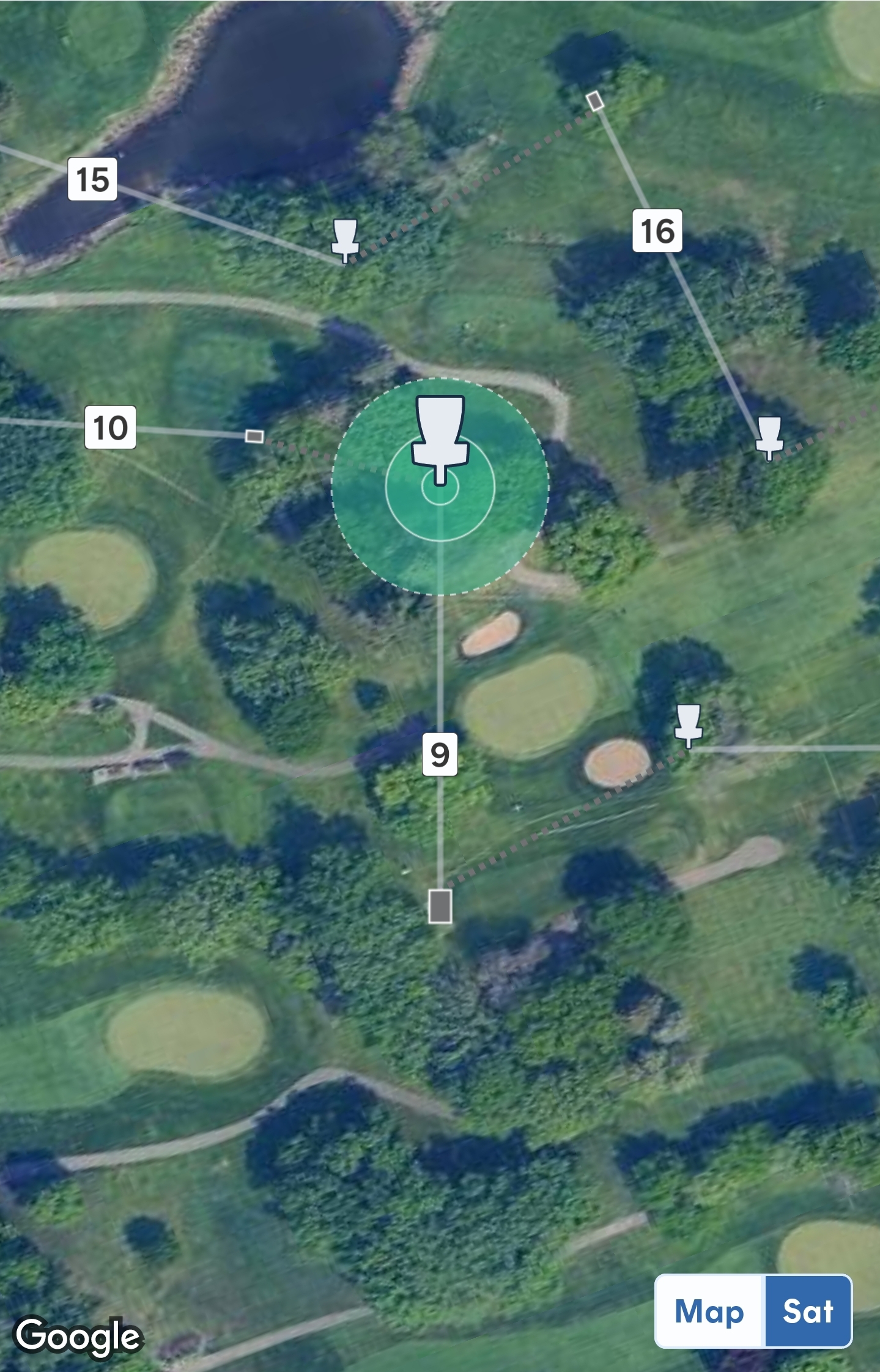Switch to the Map view
Viewport: 880px width, 1372px height.
pos(709,1311)
